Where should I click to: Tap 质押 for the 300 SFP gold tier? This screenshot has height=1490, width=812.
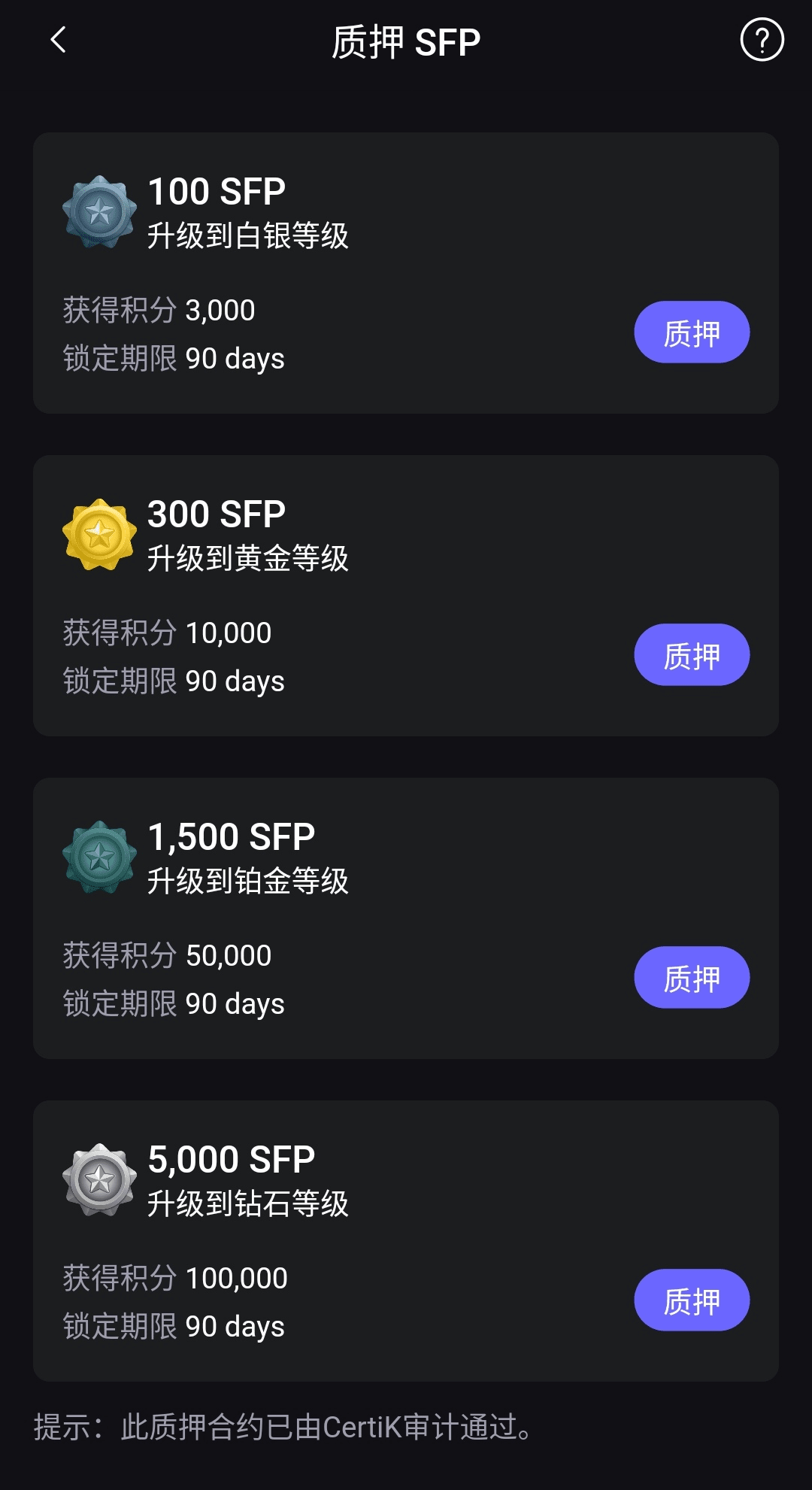click(x=692, y=654)
